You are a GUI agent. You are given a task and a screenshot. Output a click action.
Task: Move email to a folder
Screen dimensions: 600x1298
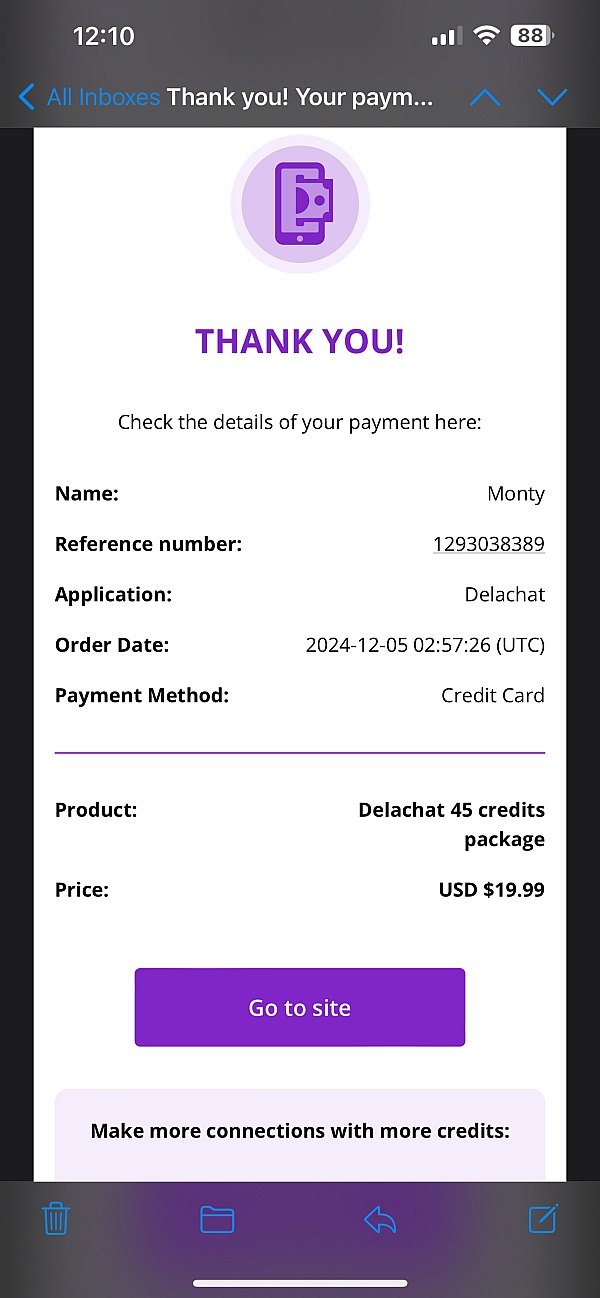pyautogui.click(x=217, y=1219)
